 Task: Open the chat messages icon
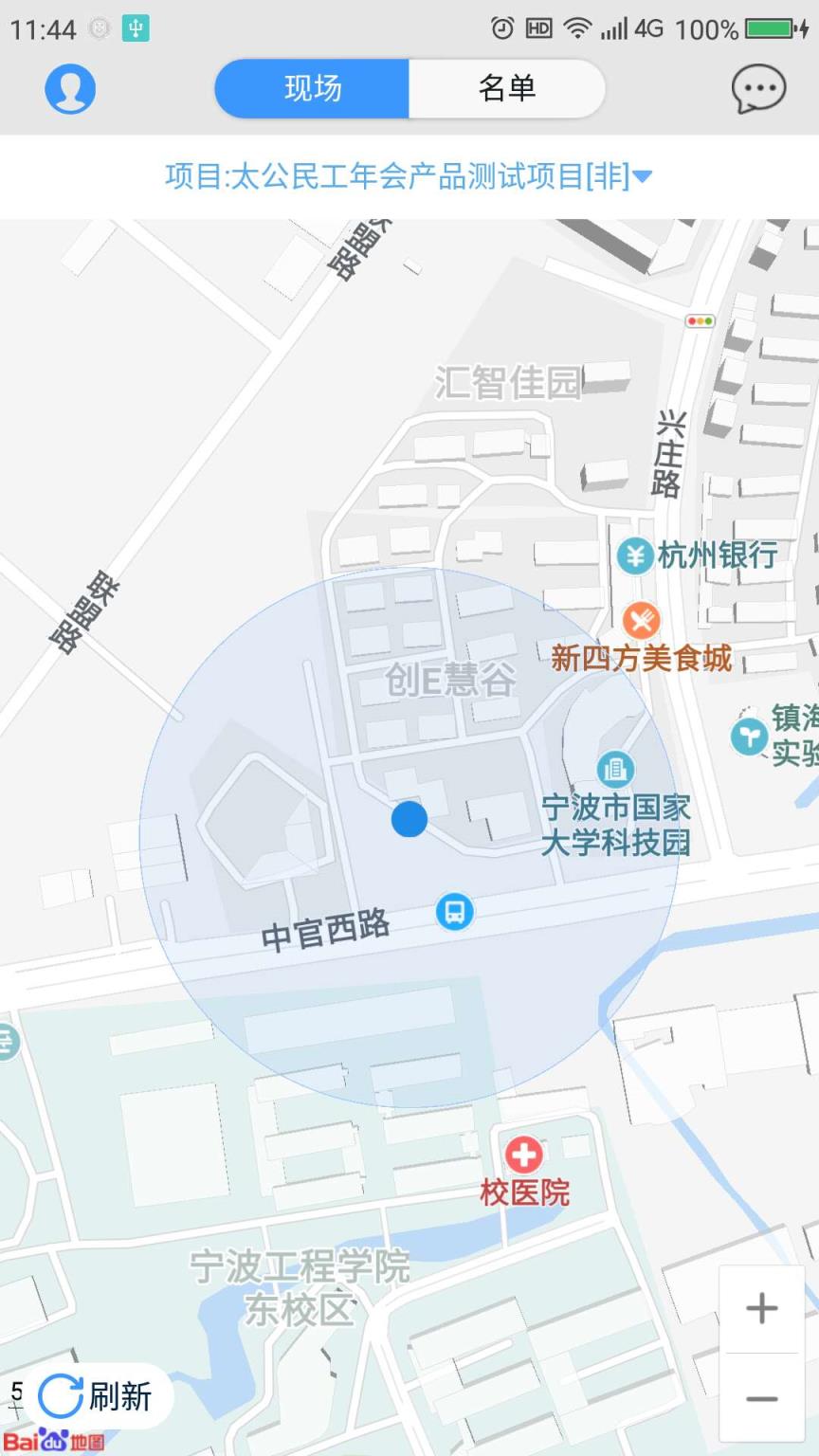(757, 87)
